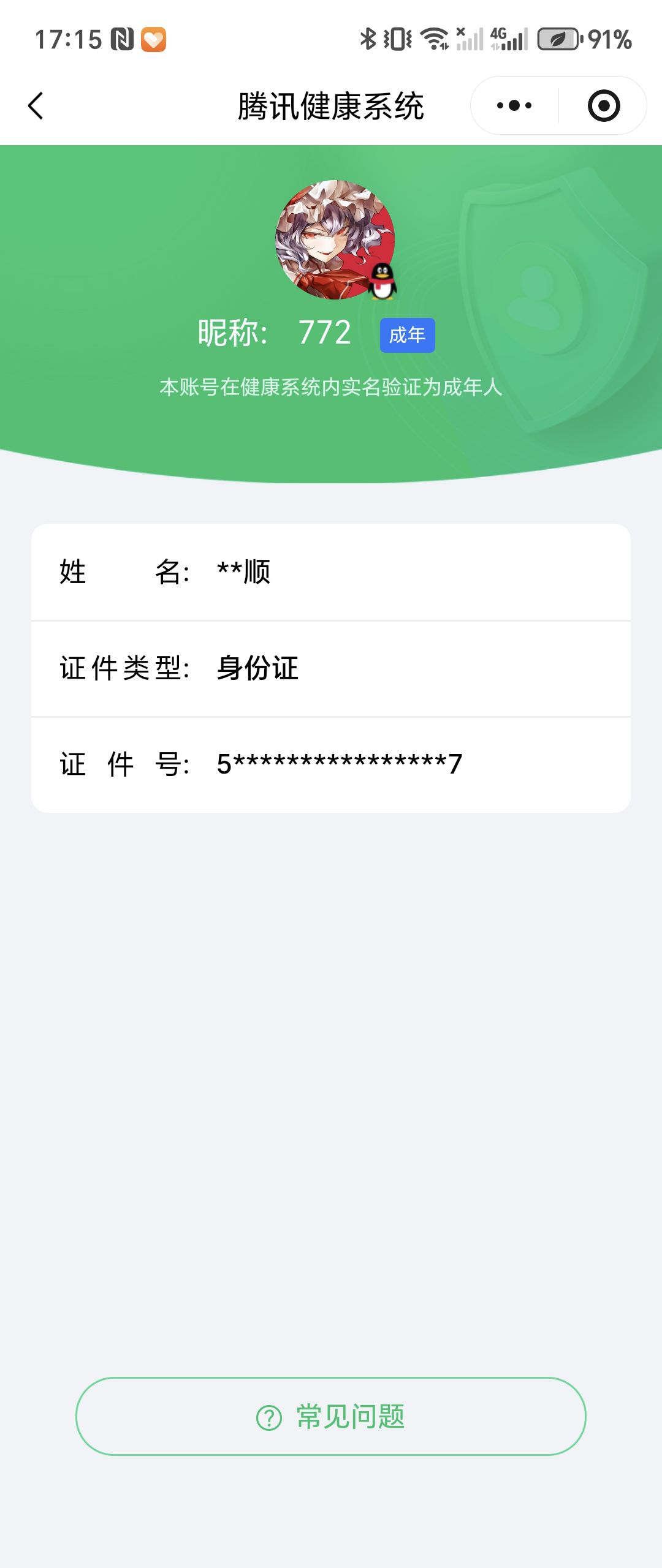Tap the 成年 adult verification badge
662x1568 pixels.
(406, 334)
